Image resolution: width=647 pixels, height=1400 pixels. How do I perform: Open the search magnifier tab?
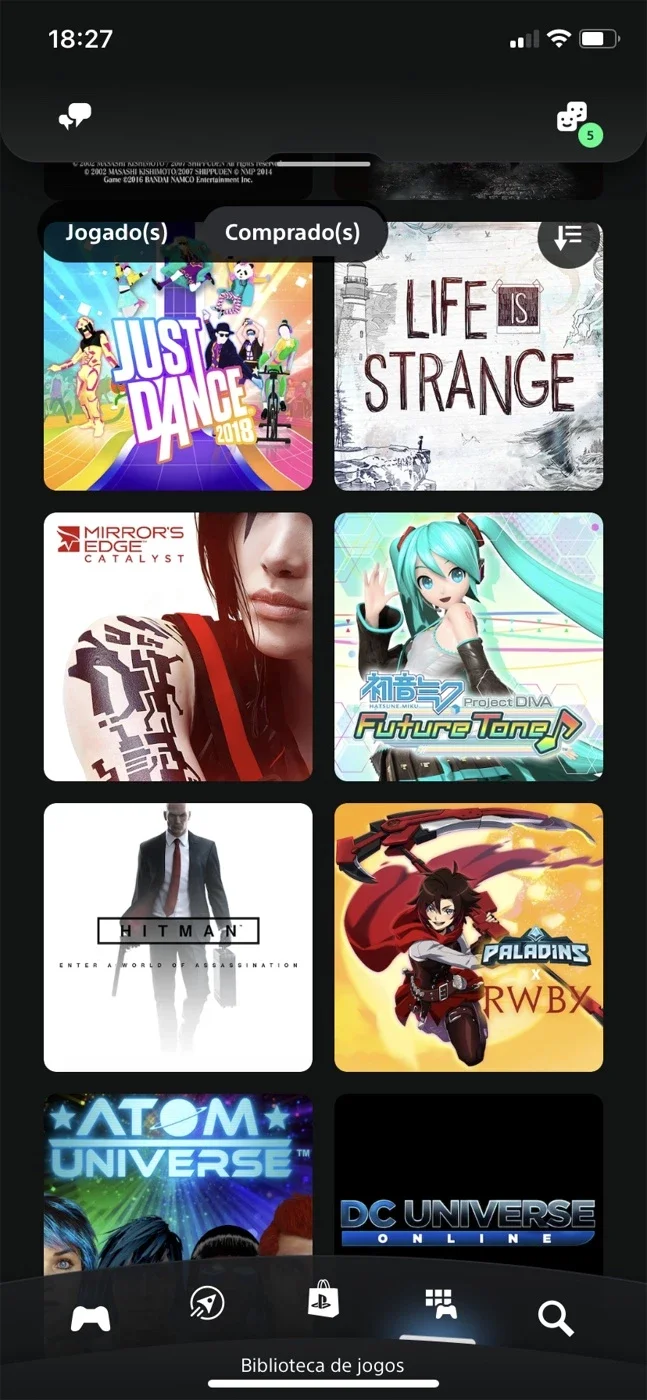click(x=556, y=1318)
